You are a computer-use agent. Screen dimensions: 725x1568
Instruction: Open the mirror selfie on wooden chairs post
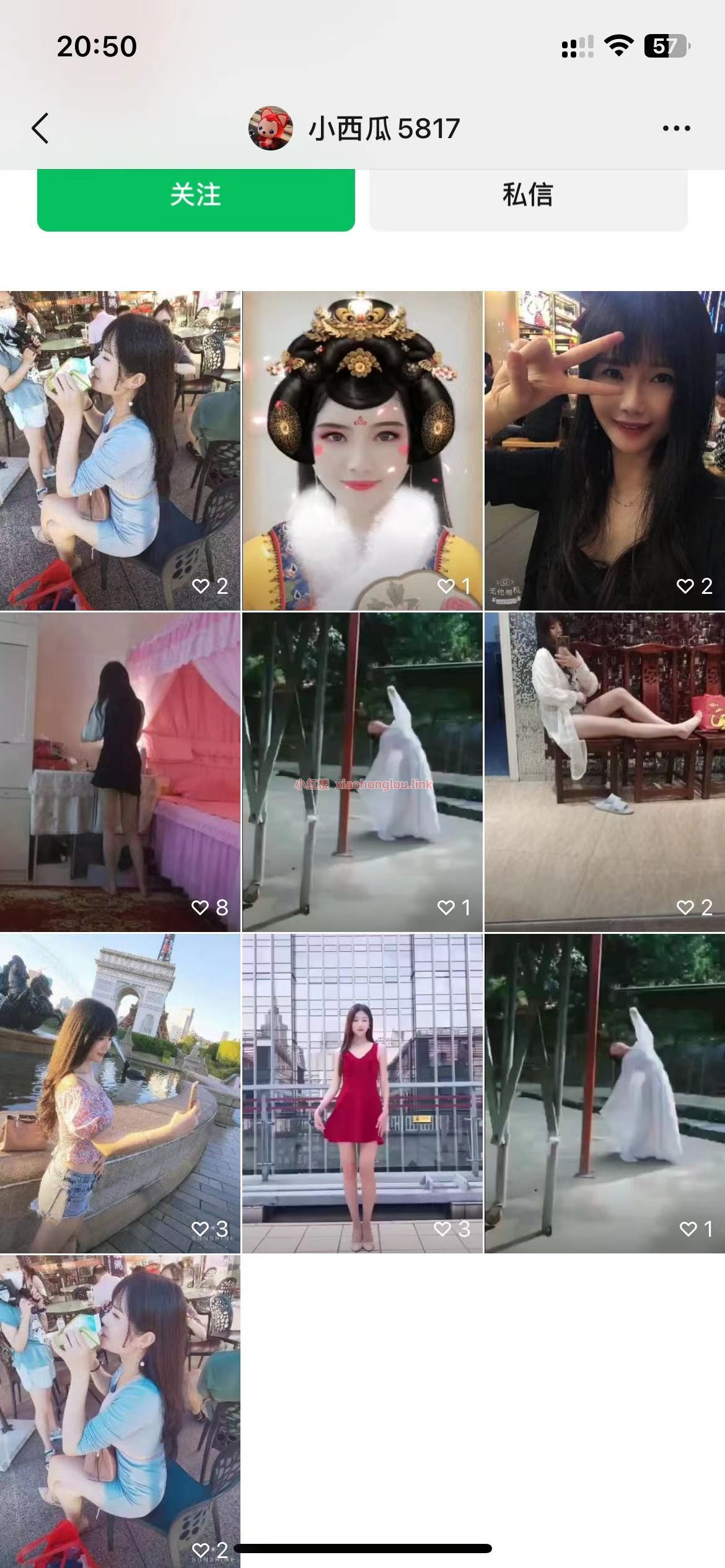(x=604, y=772)
